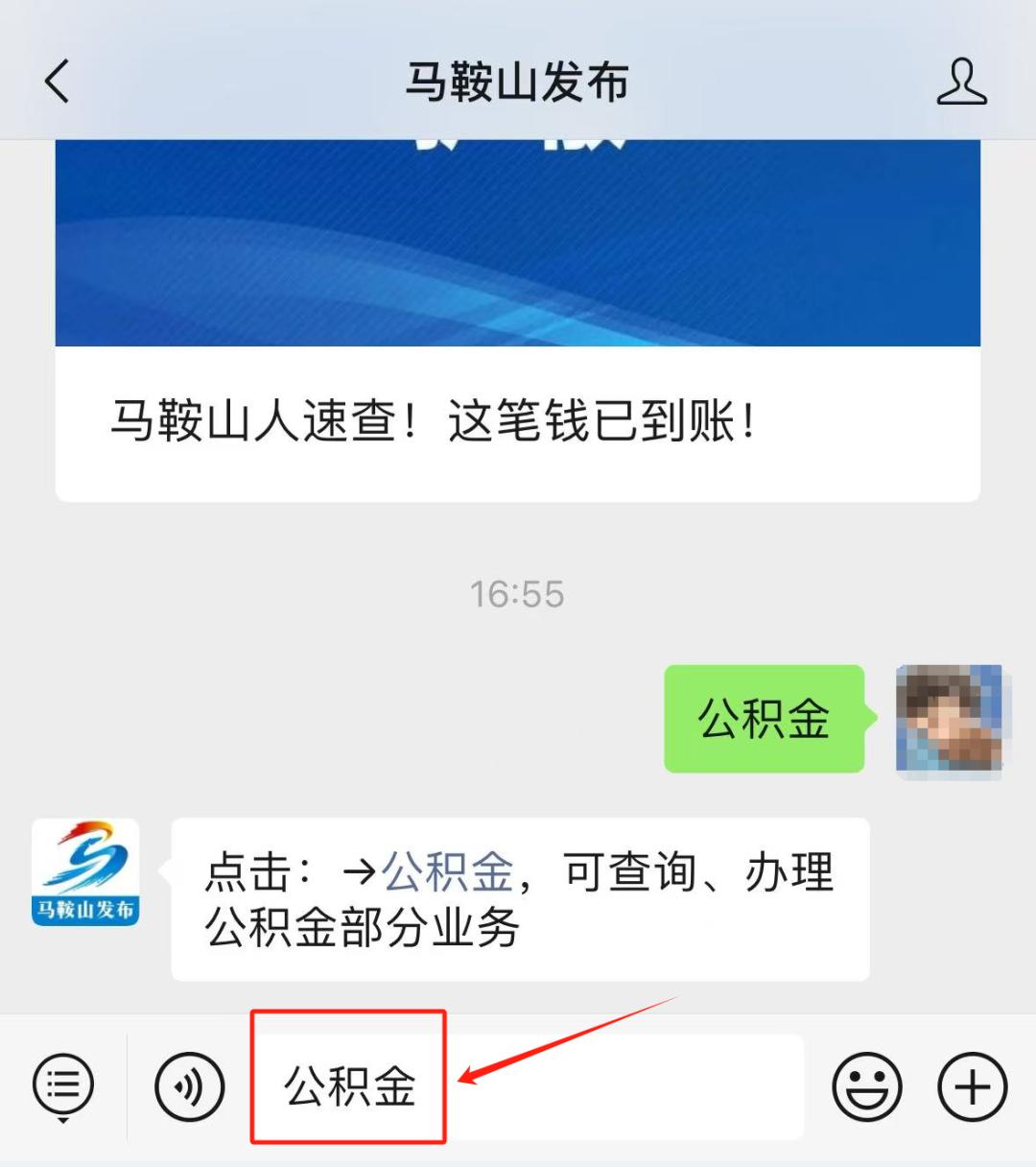Tap the 公积金 input field highlighted in red
Image resolution: width=1036 pixels, height=1167 pixels.
point(350,1084)
